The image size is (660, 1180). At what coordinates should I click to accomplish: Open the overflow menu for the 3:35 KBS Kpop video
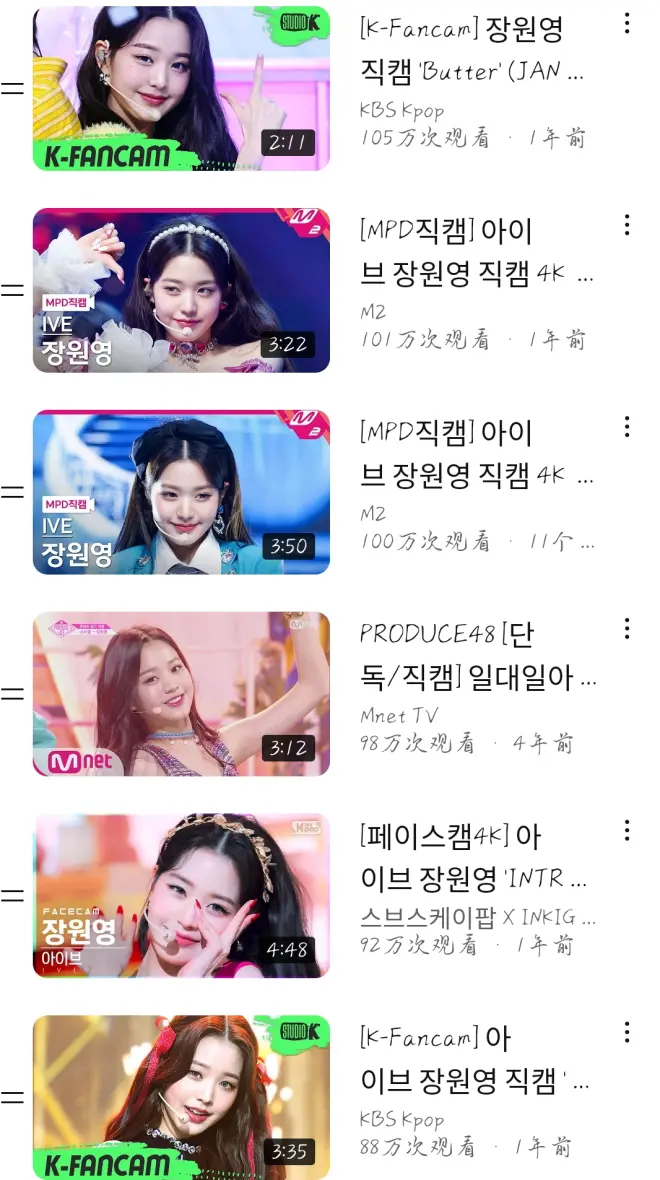click(x=627, y=1033)
